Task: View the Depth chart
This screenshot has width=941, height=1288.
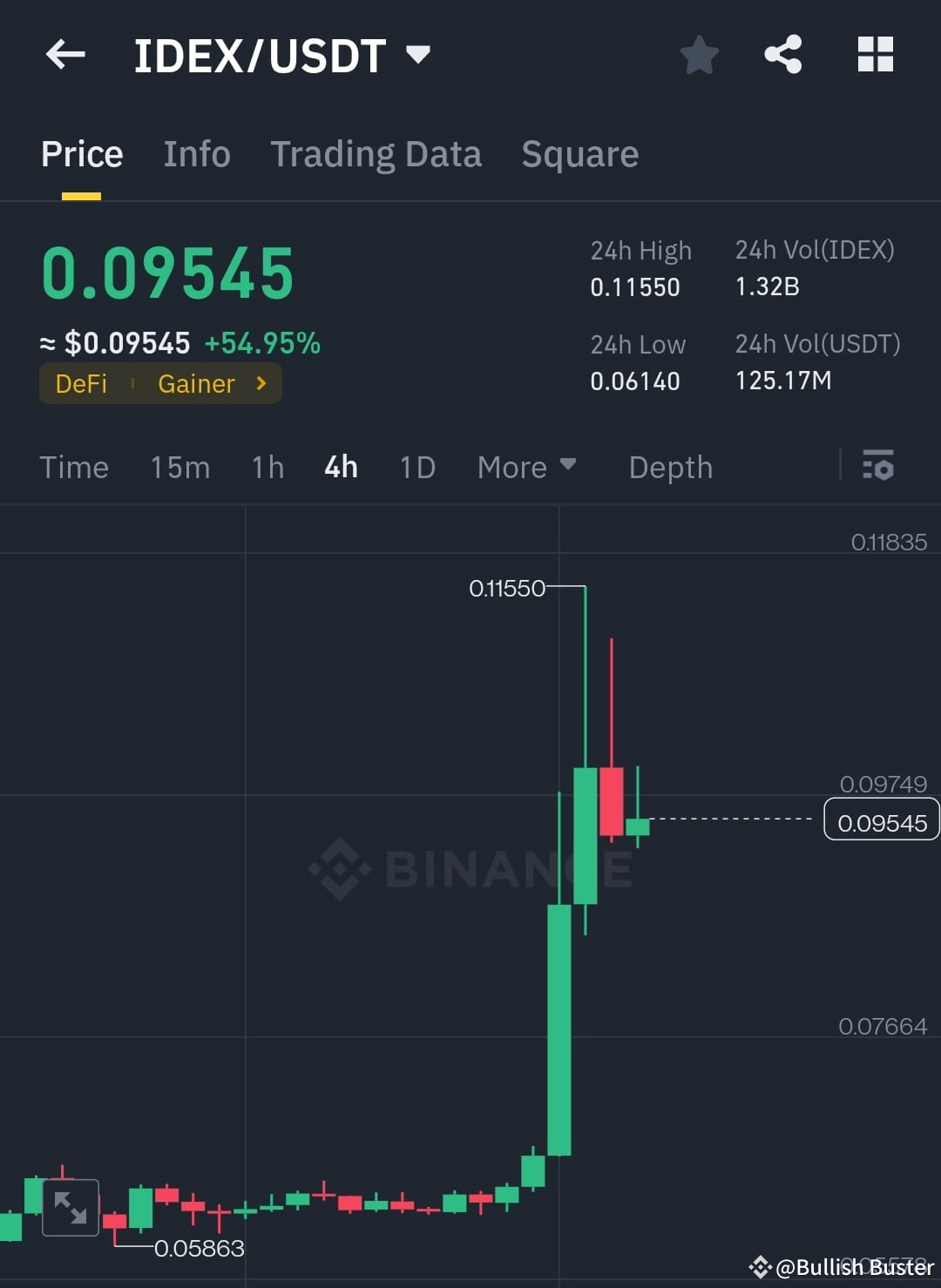Action: 670,467
